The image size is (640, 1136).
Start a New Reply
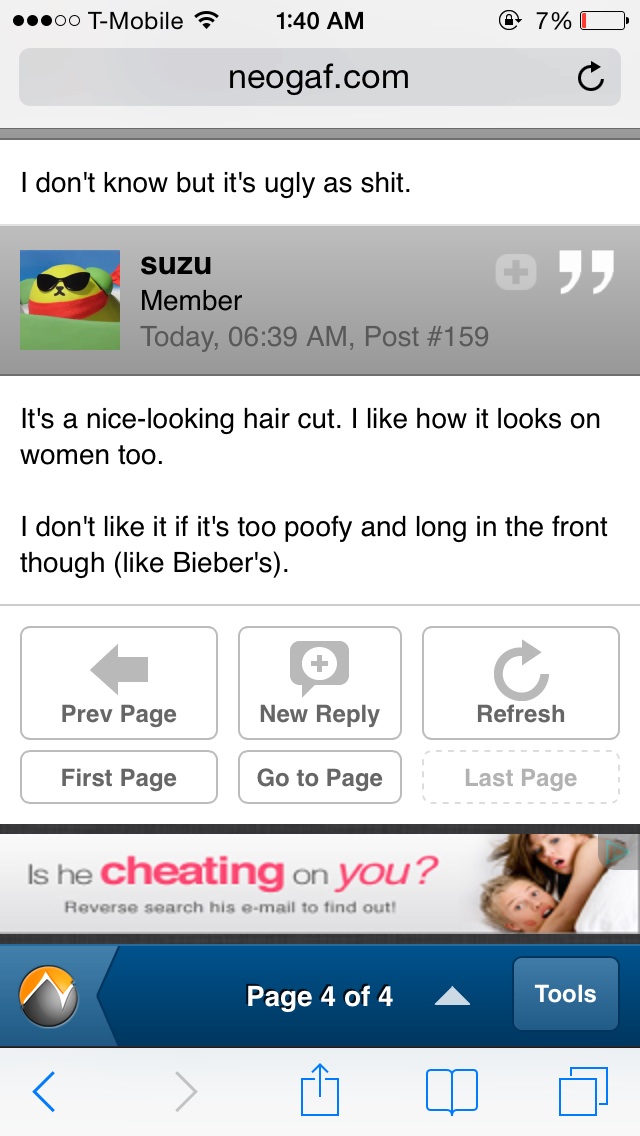pyautogui.click(x=320, y=682)
